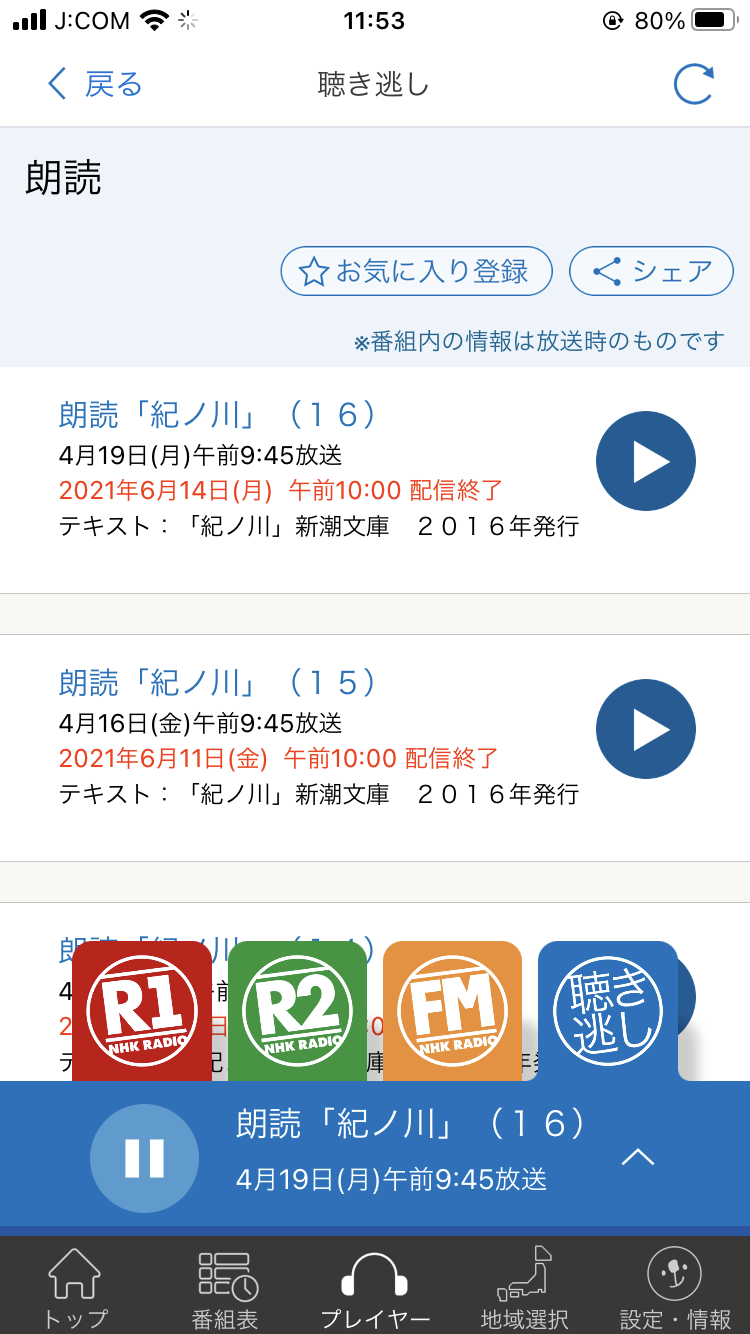The image size is (750, 1334).
Task: Go back with the 戻る button
Action: (95, 85)
